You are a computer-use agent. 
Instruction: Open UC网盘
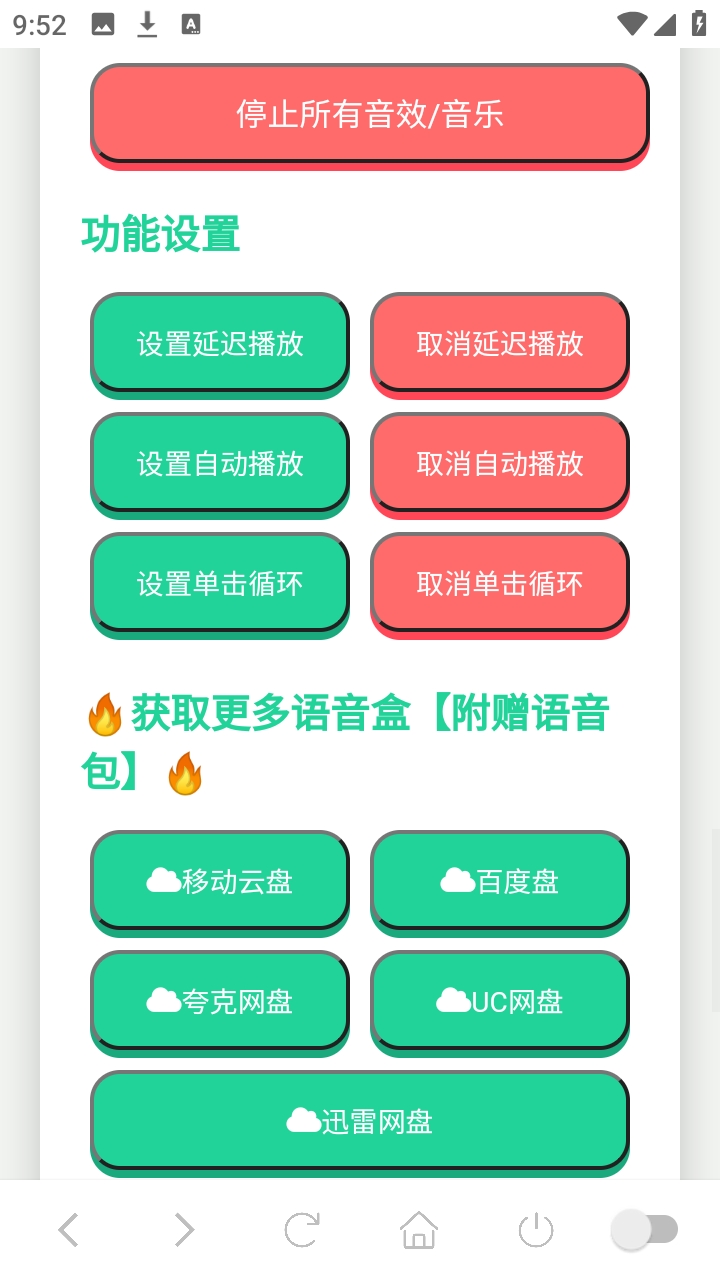coord(500,1001)
